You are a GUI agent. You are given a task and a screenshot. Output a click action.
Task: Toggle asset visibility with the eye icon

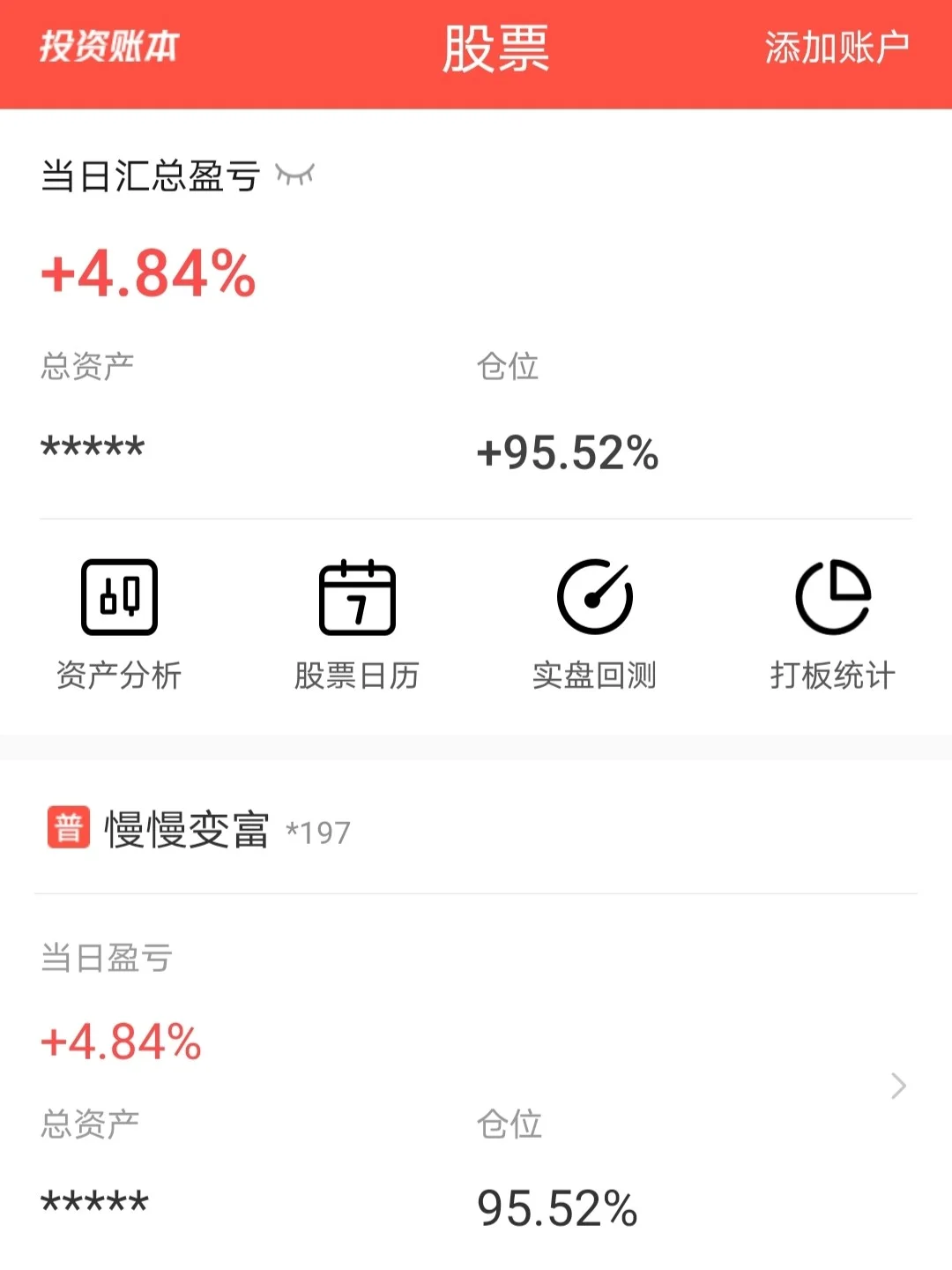(294, 175)
